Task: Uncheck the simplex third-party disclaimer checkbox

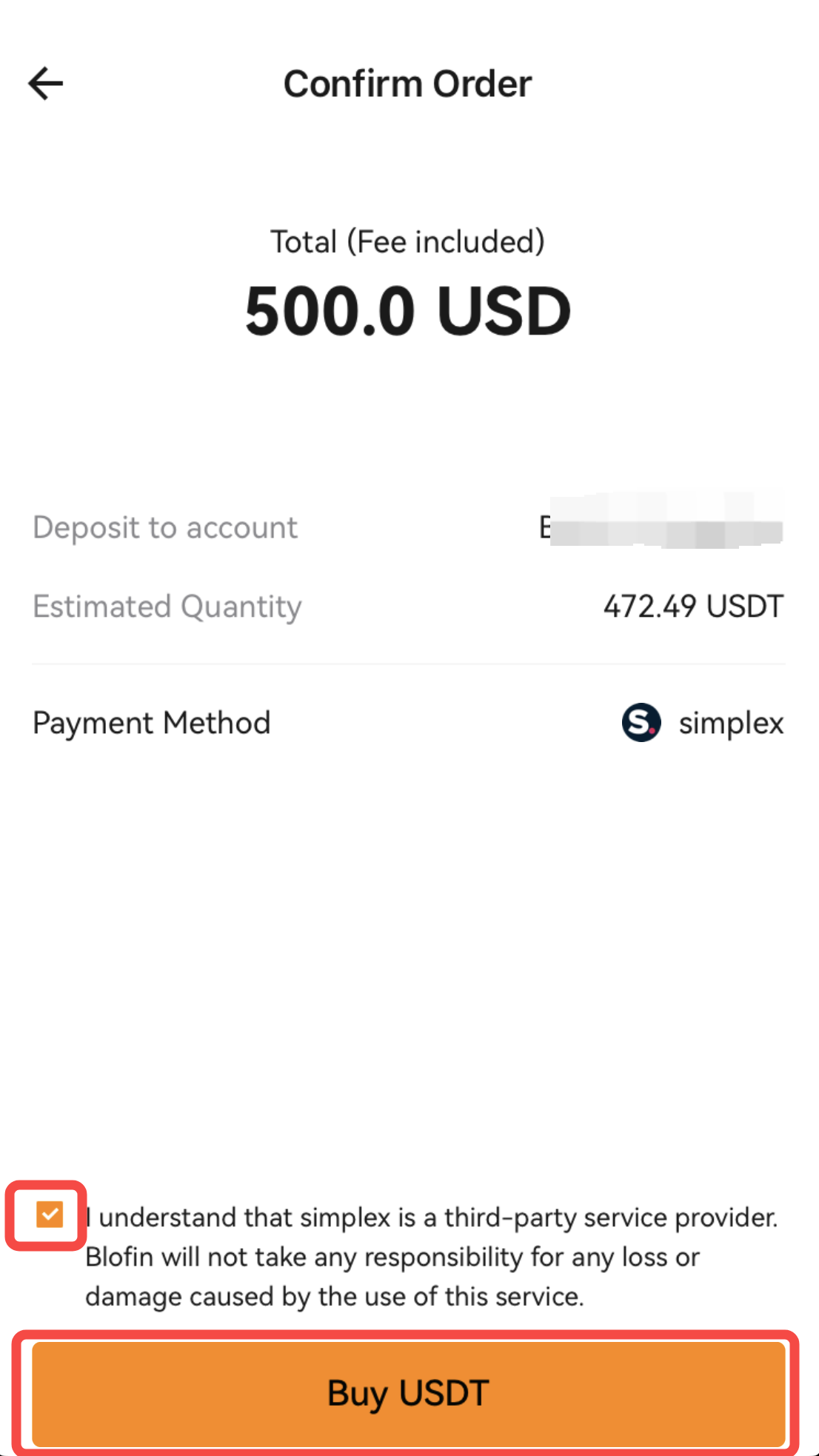Action: pos(50,1215)
